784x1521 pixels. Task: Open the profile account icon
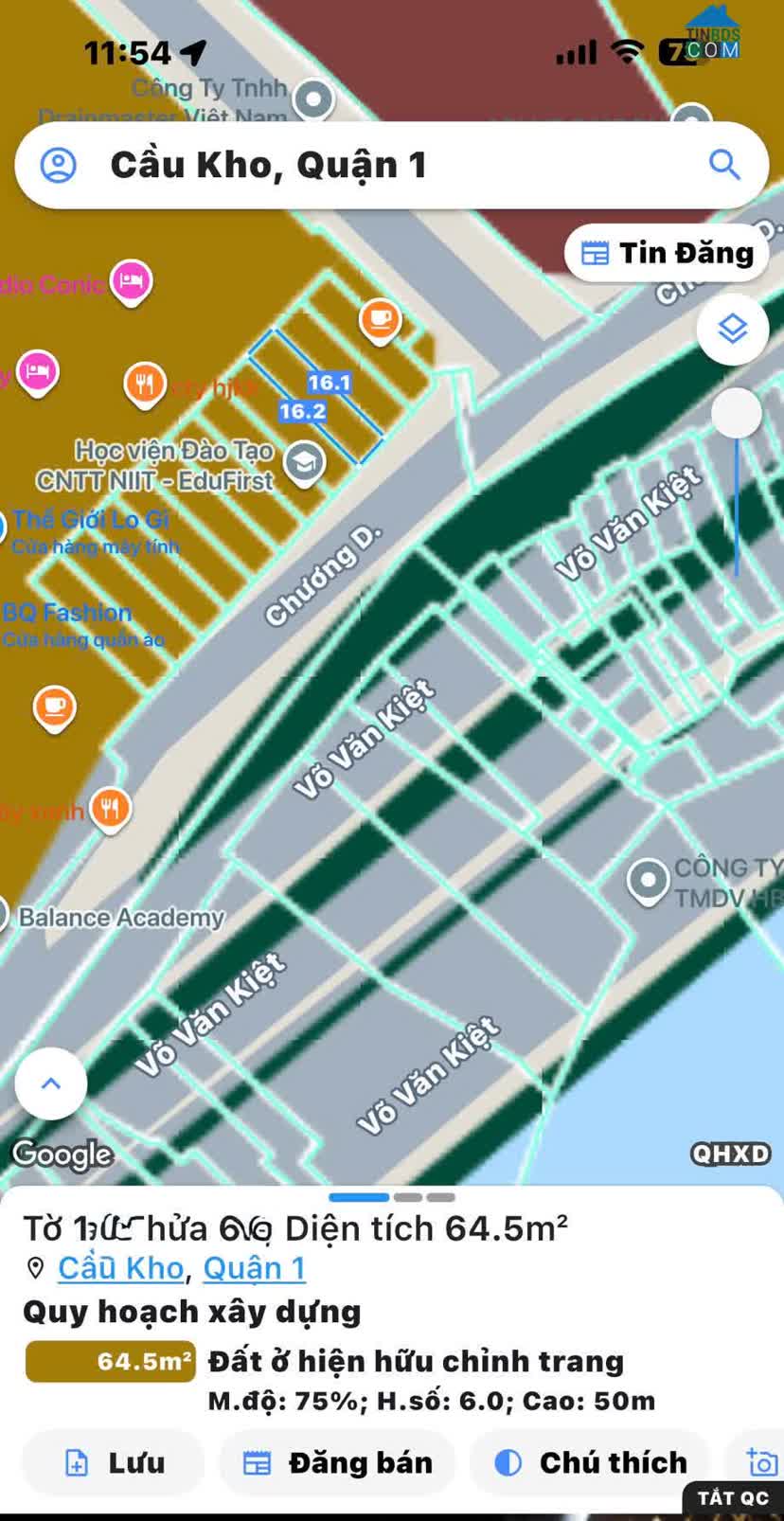58,166
